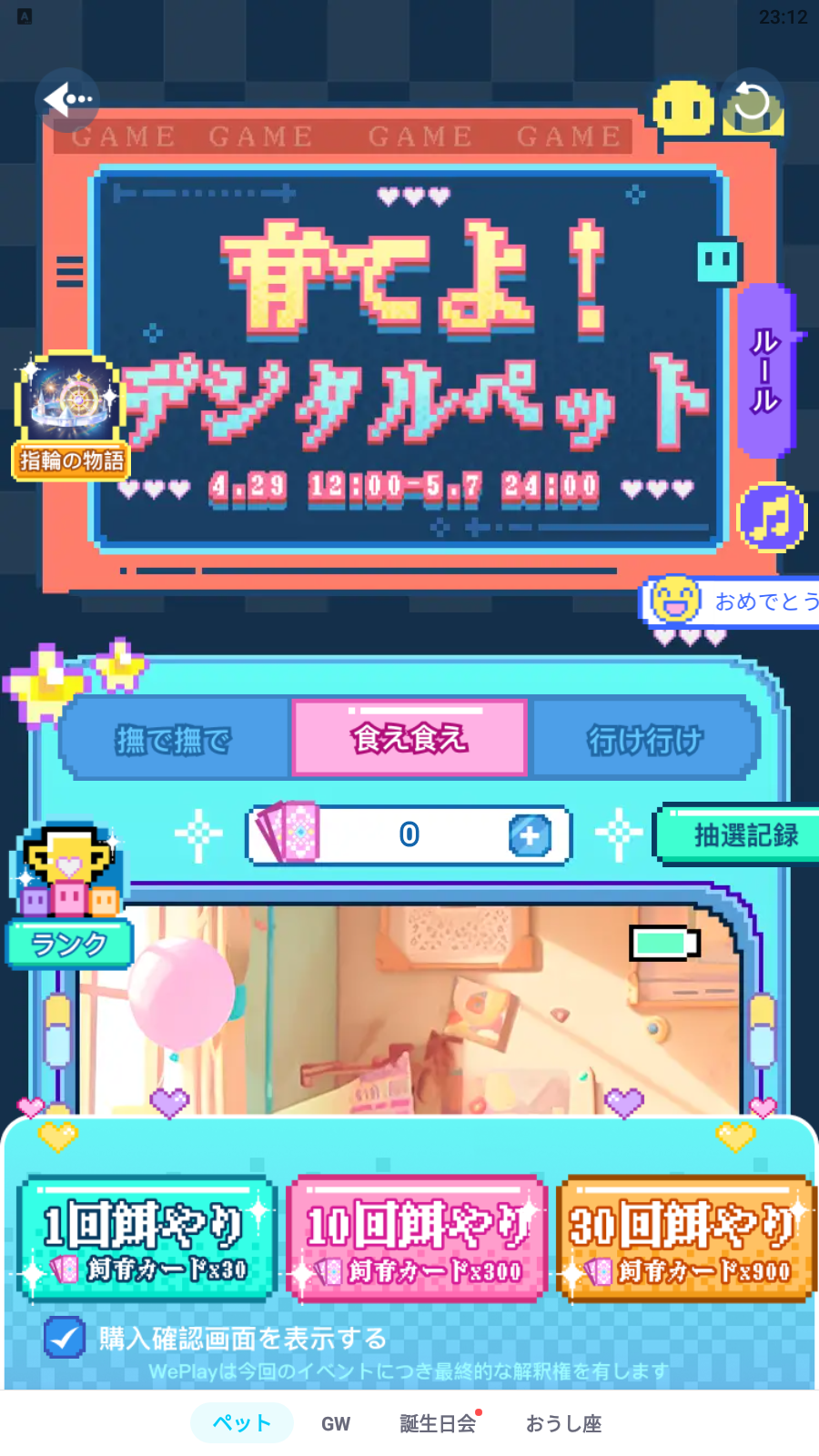Add more cards with the plus icon
This screenshot has height=1456, width=819.
point(530,834)
